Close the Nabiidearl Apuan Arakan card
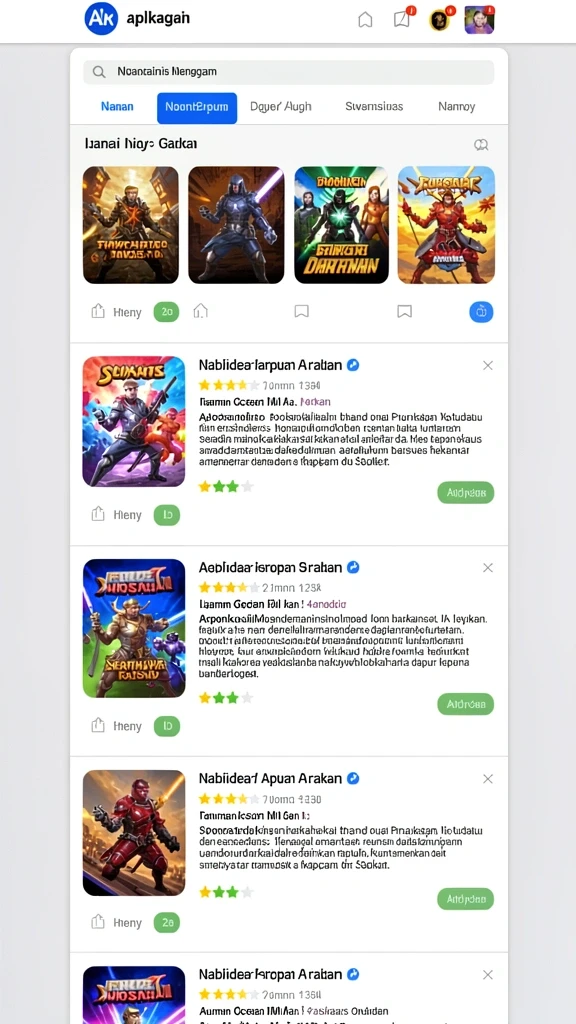Screen dimensions: 576x1024 point(488,779)
